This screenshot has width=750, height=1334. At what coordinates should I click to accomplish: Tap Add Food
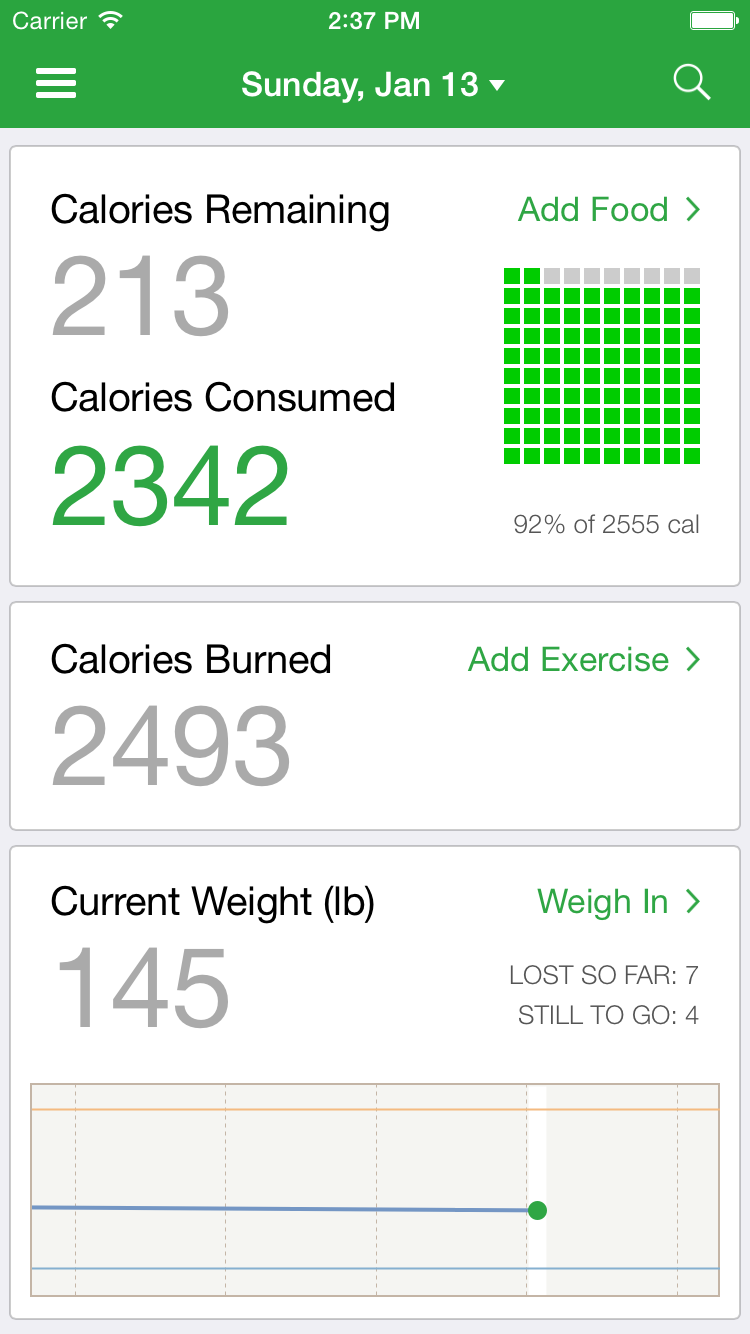point(609,210)
